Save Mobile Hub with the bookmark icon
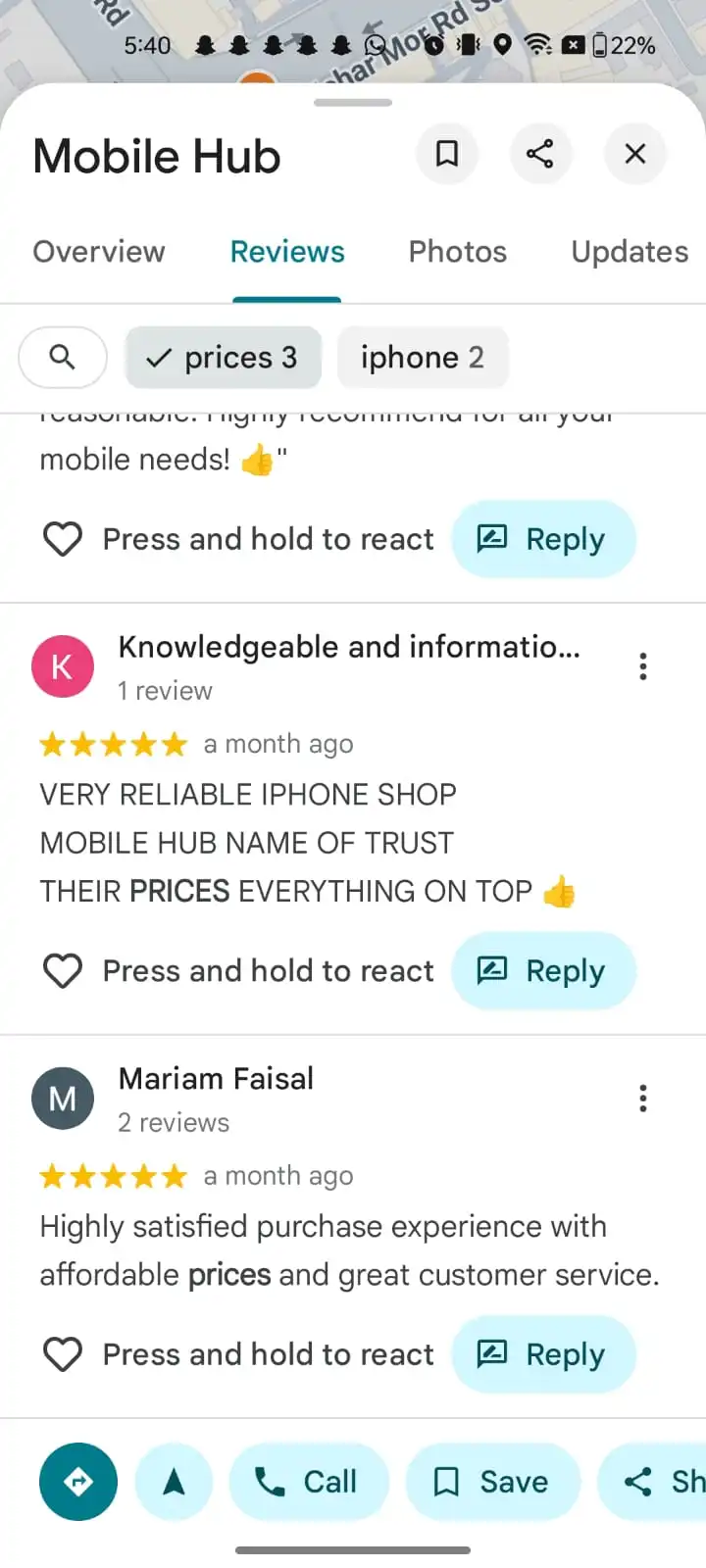706x1568 pixels. [447, 154]
